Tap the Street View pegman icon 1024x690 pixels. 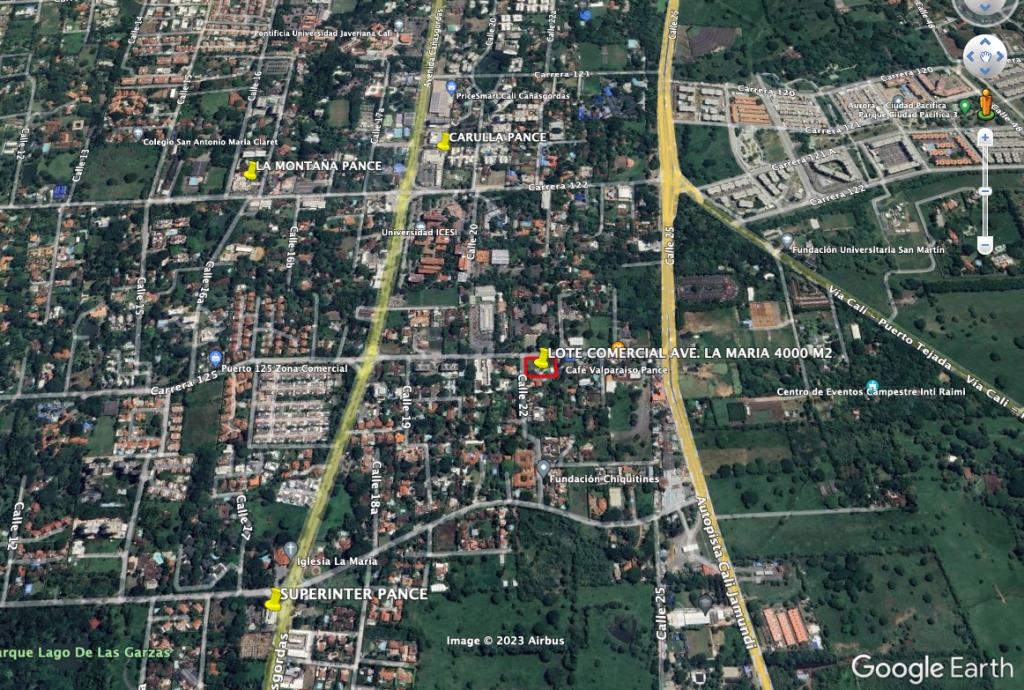(x=986, y=104)
